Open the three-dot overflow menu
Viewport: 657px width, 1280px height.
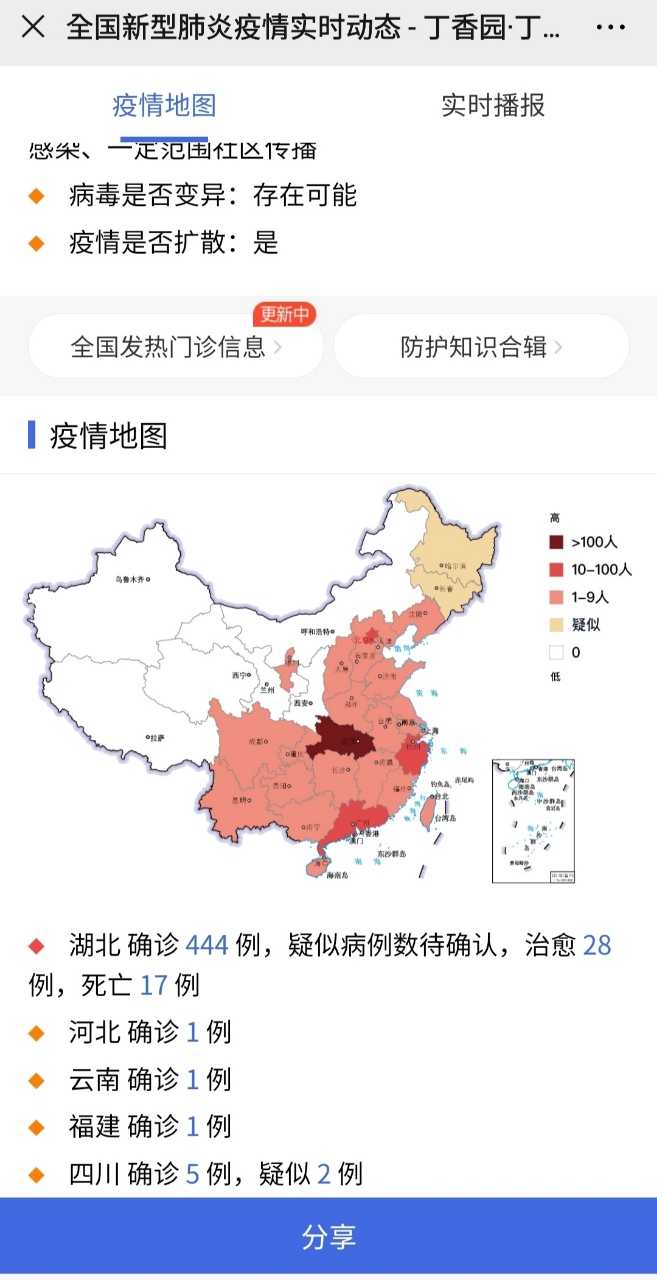pyautogui.click(x=610, y=27)
